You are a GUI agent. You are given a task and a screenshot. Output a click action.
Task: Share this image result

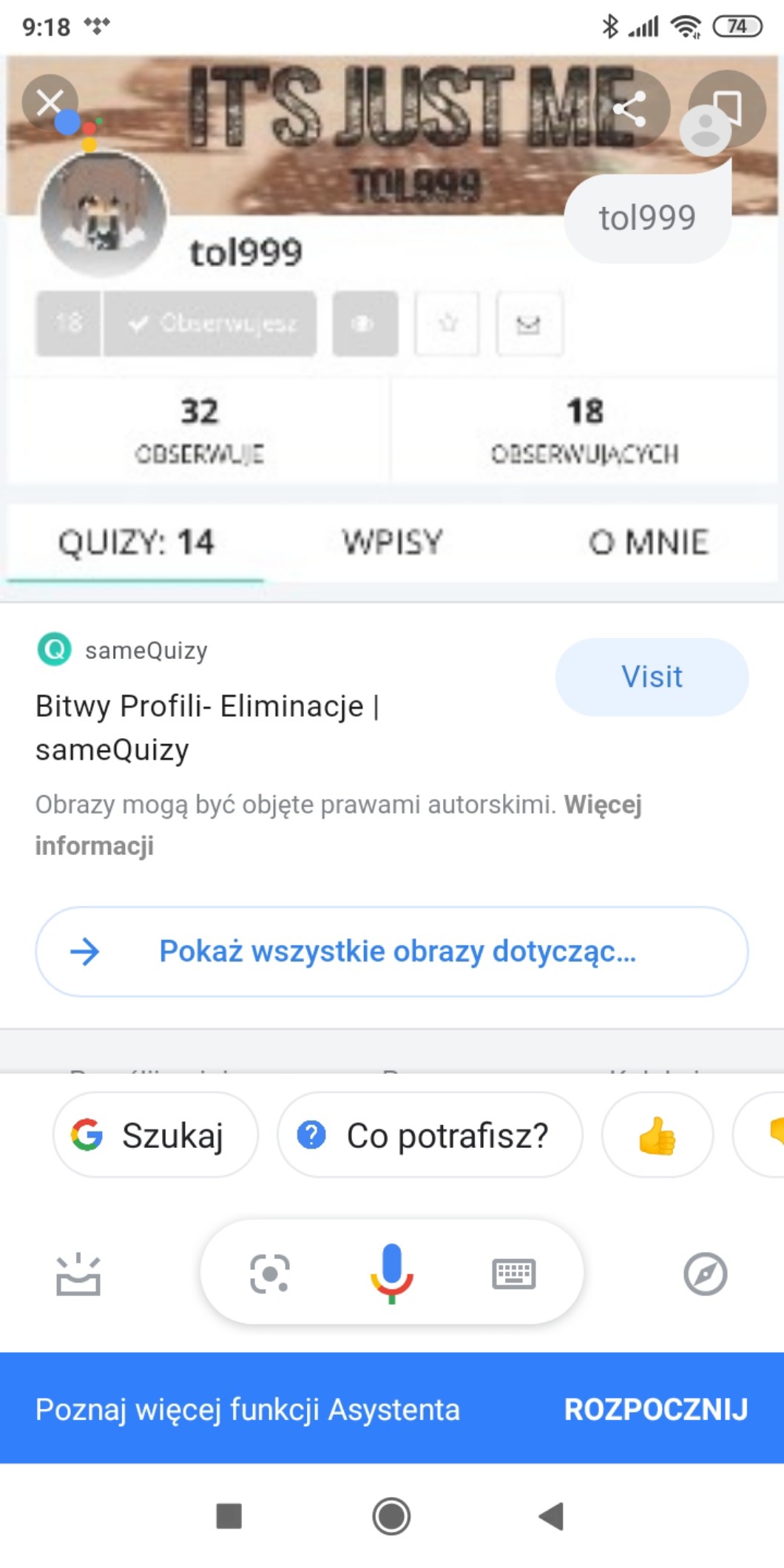coord(630,109)
